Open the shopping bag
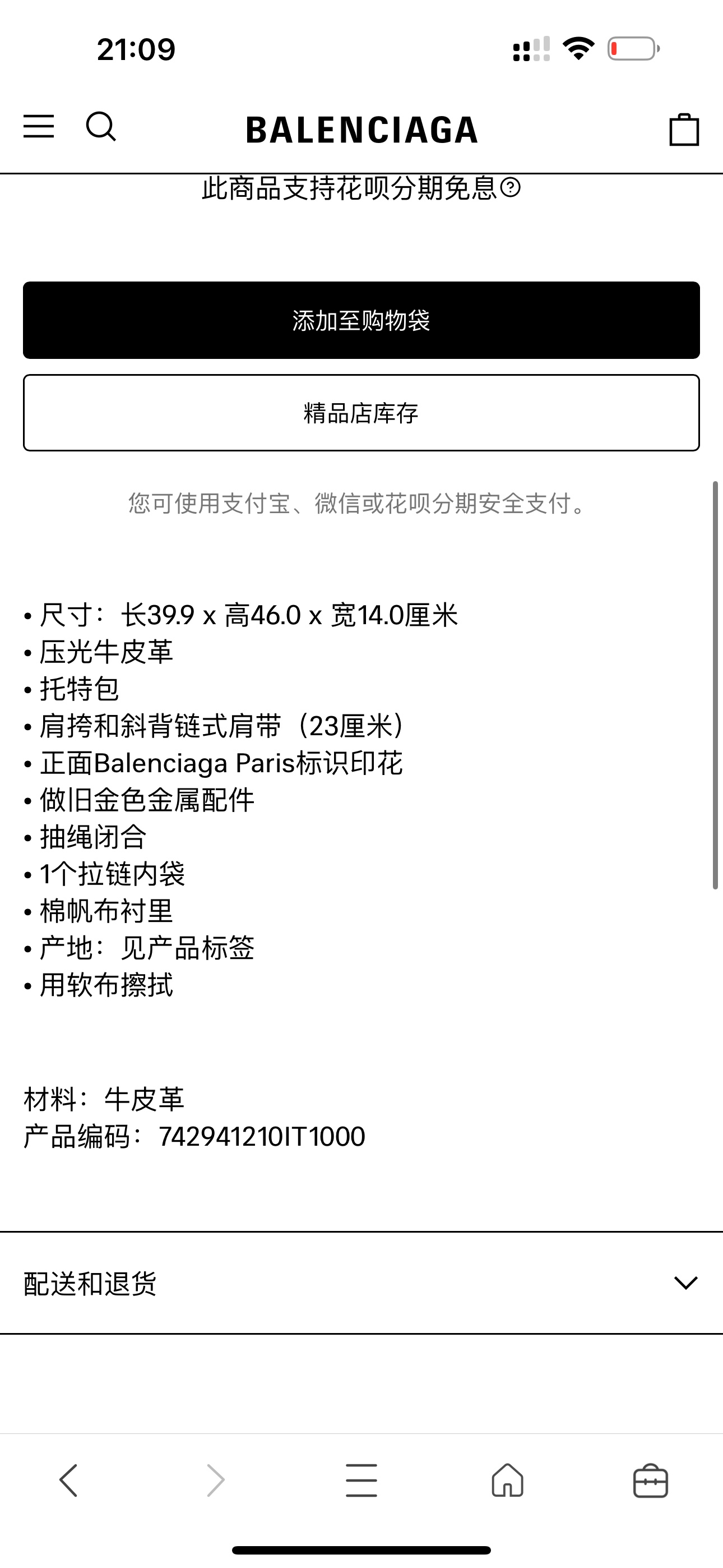This screenshot has width=723, height=1568. tap(683, 130)
